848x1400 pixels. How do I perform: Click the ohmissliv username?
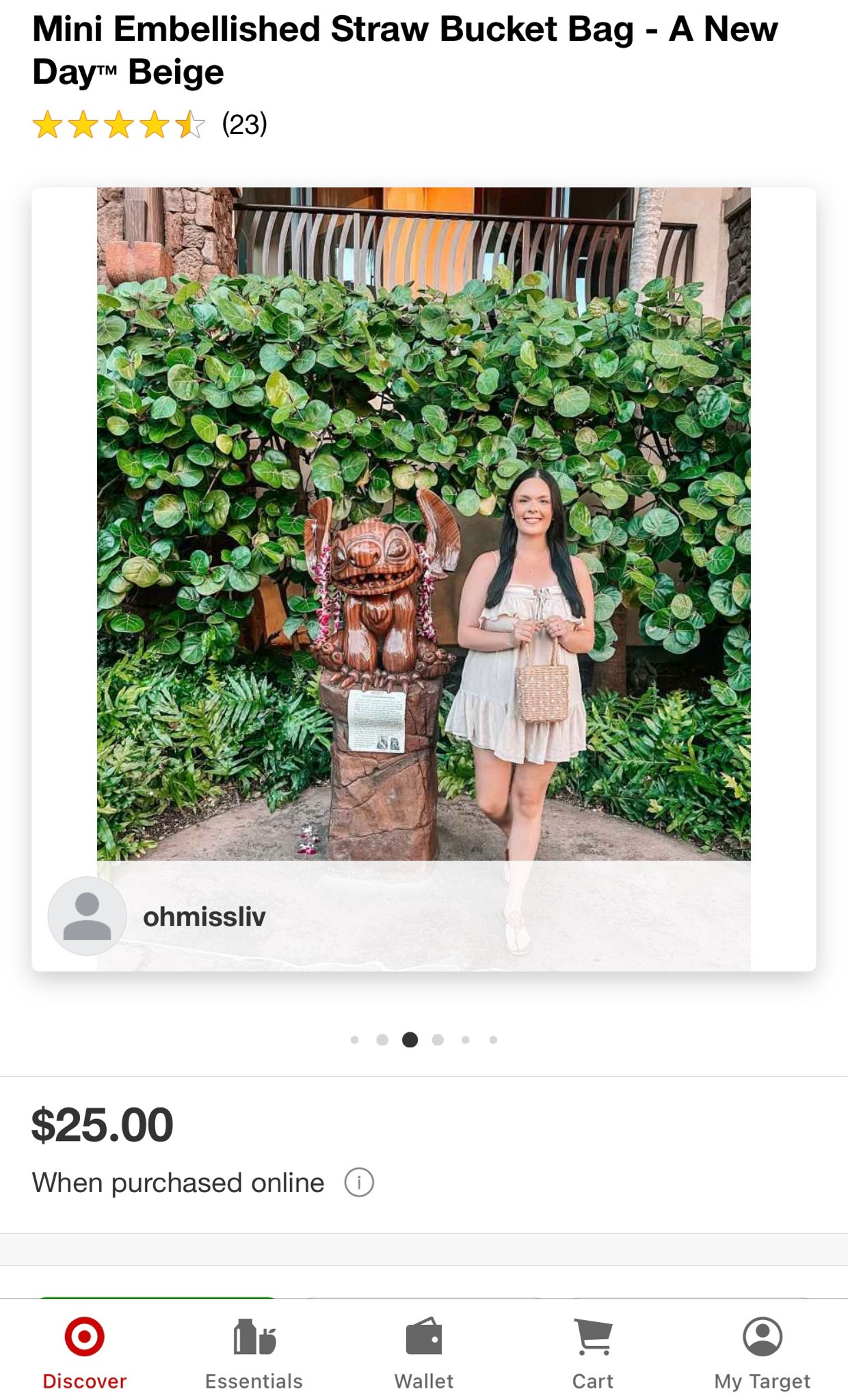(204, 917)
